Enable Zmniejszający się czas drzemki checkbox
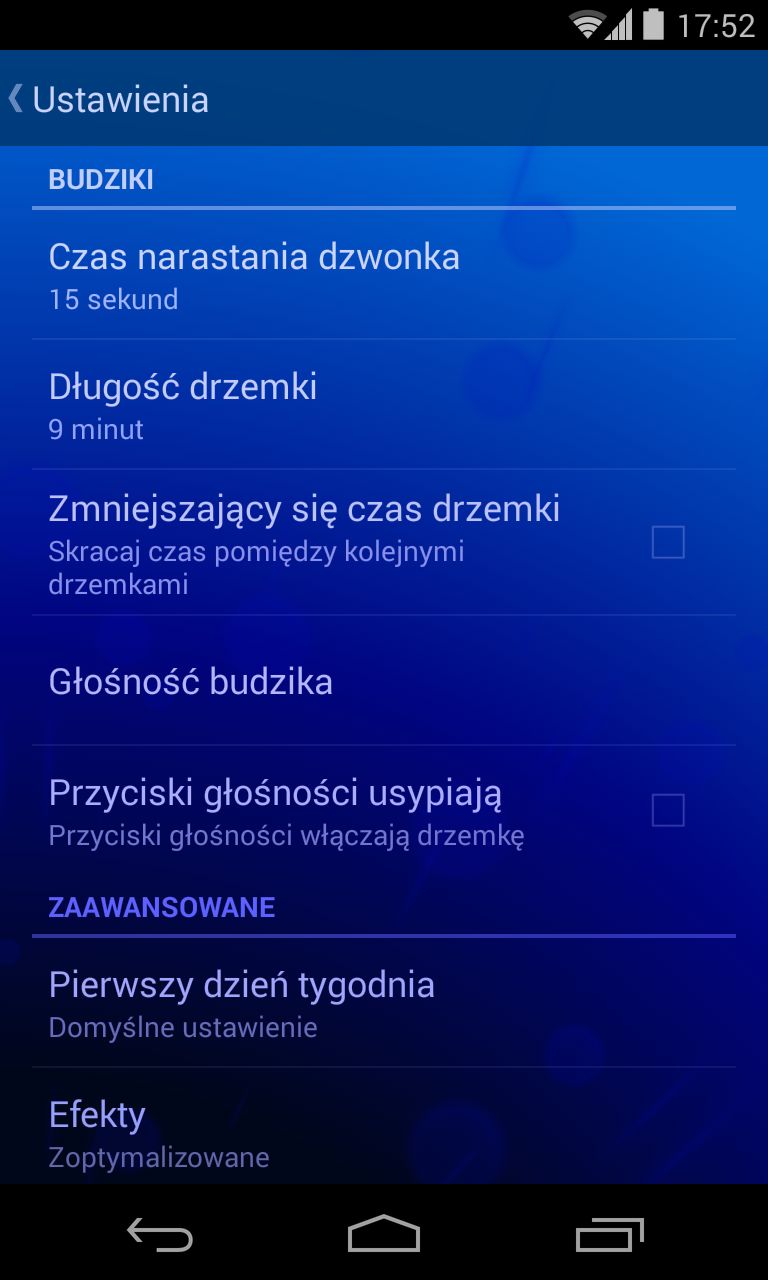The height and width of the screenshot is (1280, 768). 668,542
